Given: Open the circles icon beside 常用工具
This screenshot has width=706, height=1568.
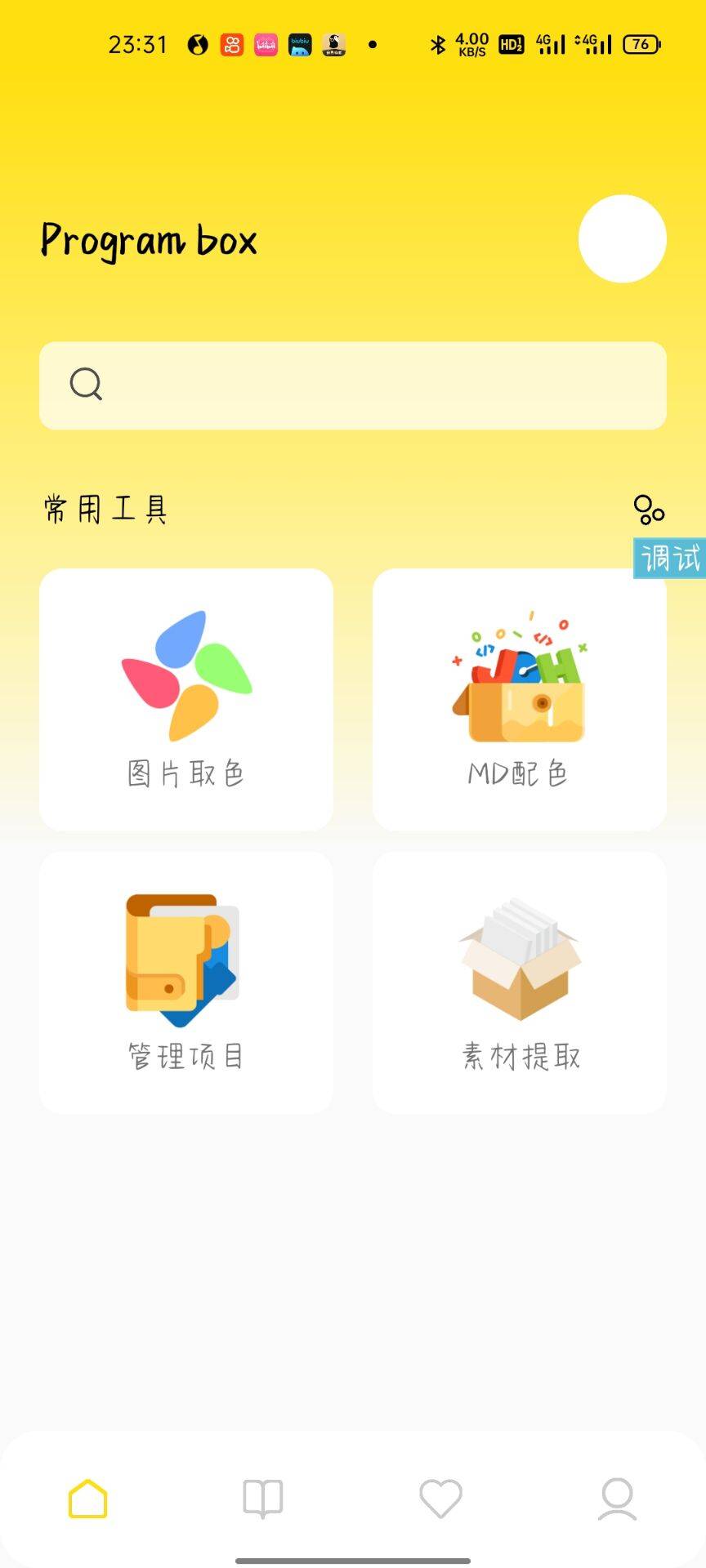Looking at the screenshot, I should point(649,510).
